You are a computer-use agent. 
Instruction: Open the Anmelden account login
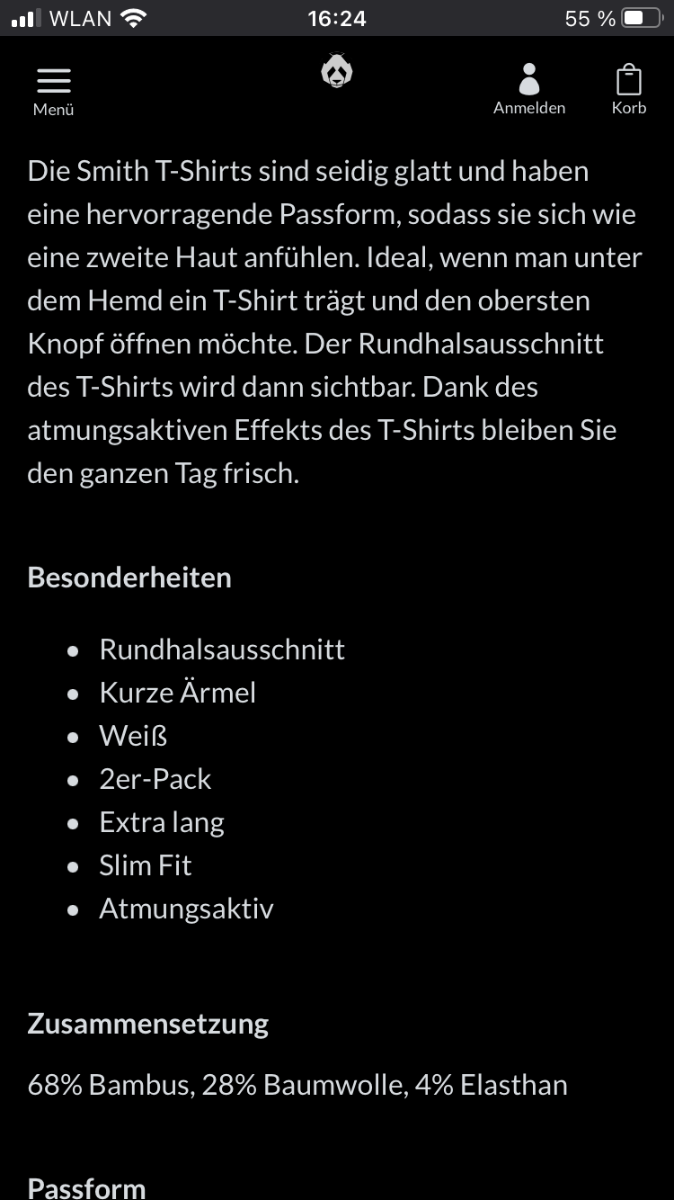click(529, 90)
